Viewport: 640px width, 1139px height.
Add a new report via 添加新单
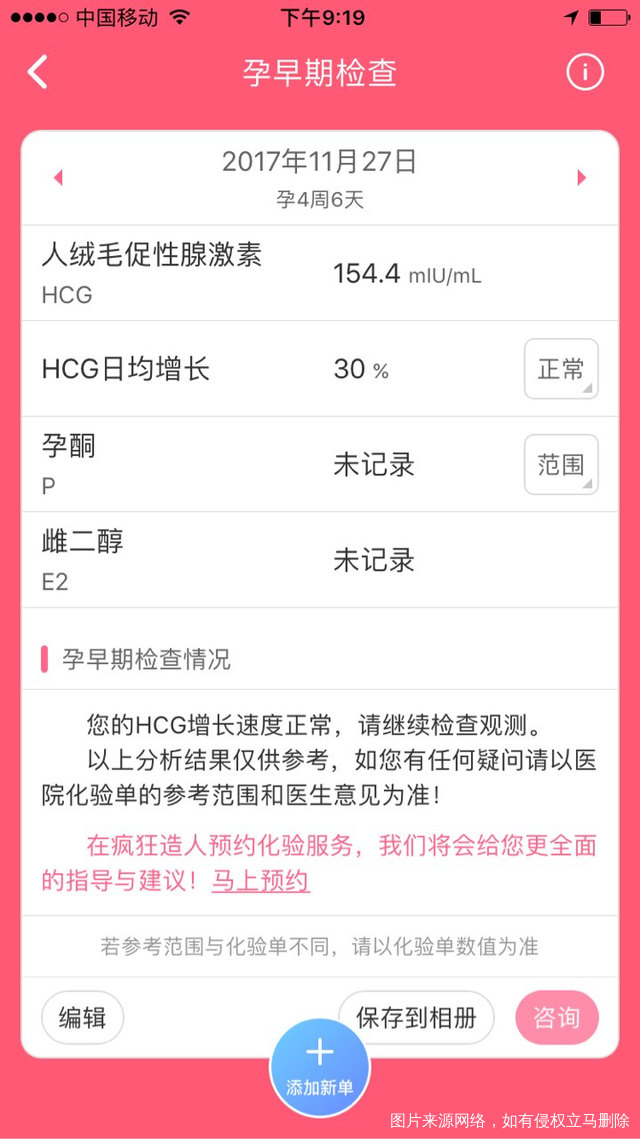tap(320, 1066)
